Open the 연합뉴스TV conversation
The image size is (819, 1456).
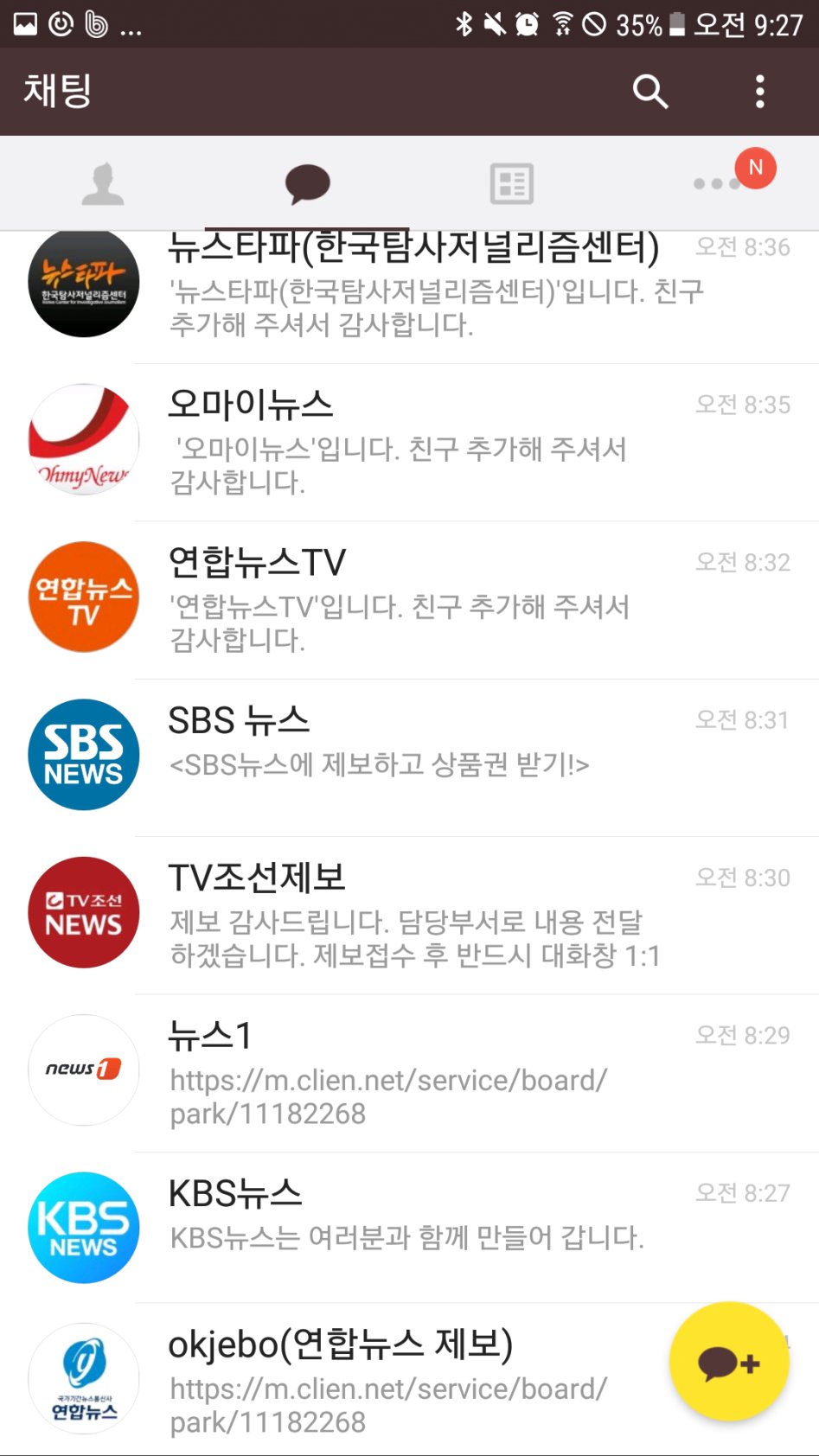click(406, 597)
